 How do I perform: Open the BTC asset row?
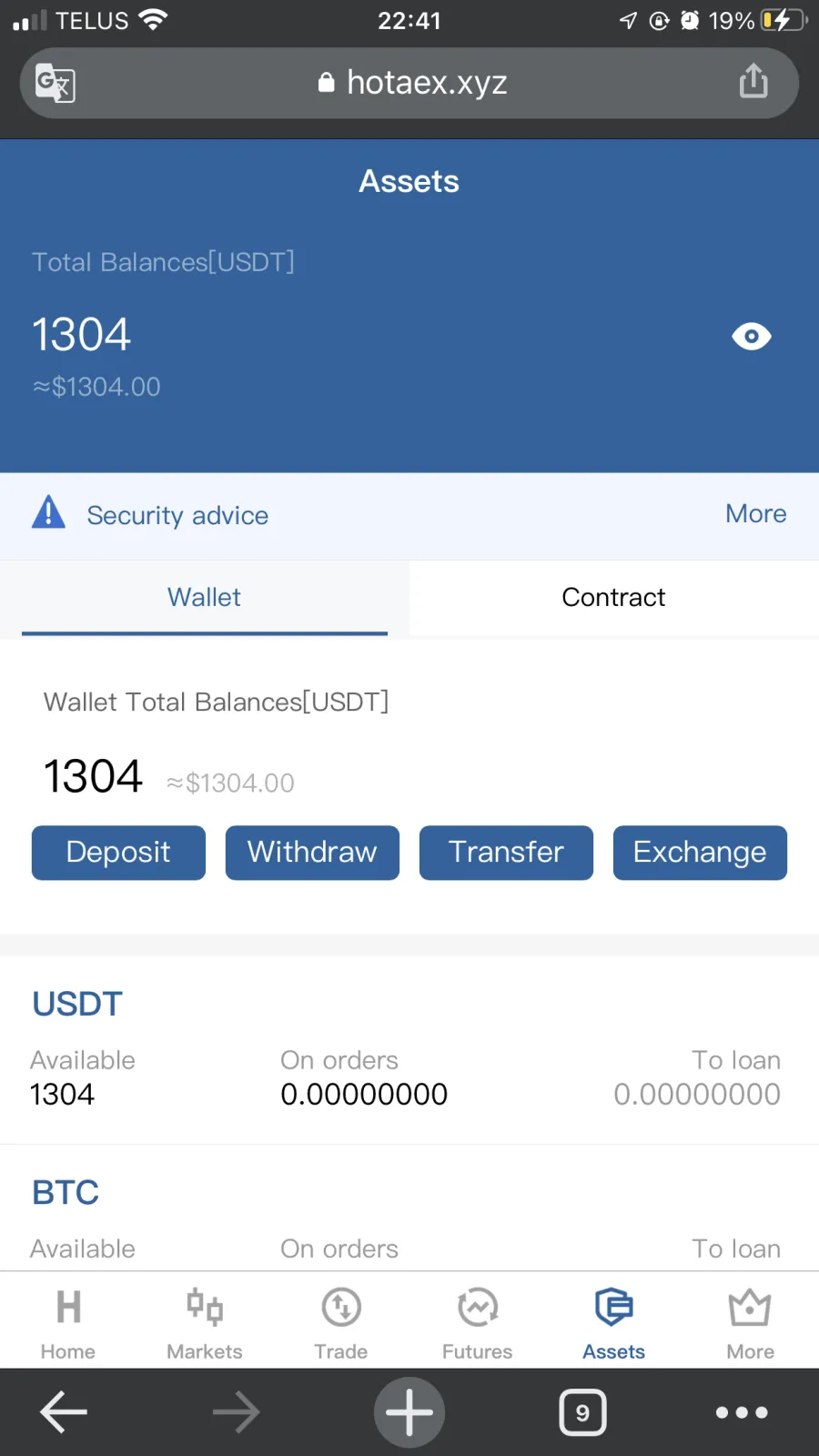409,1208
